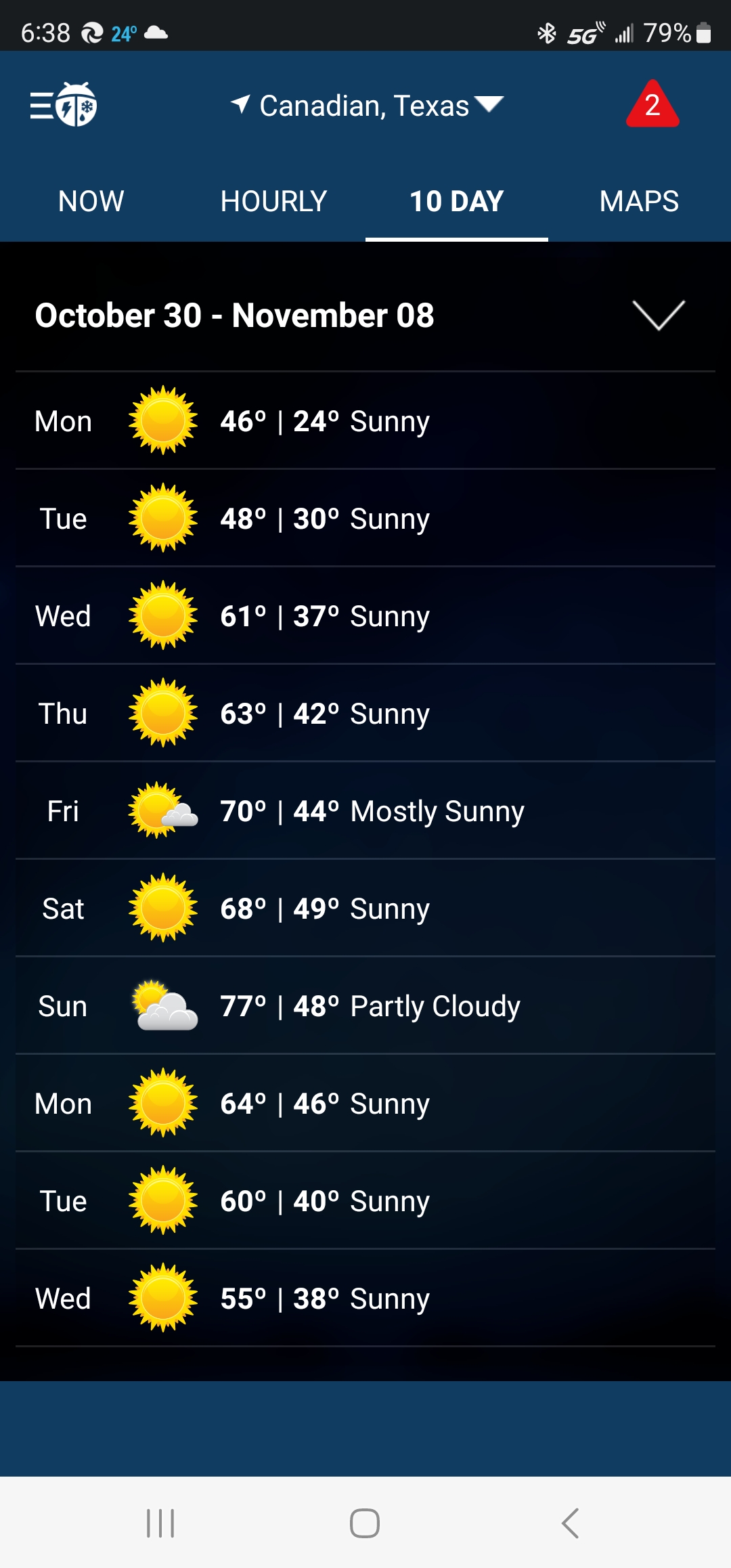View the 2 weather alerts
Image resolution: width=731 pixels, height=1568 pixels.
tap(652, 104)
